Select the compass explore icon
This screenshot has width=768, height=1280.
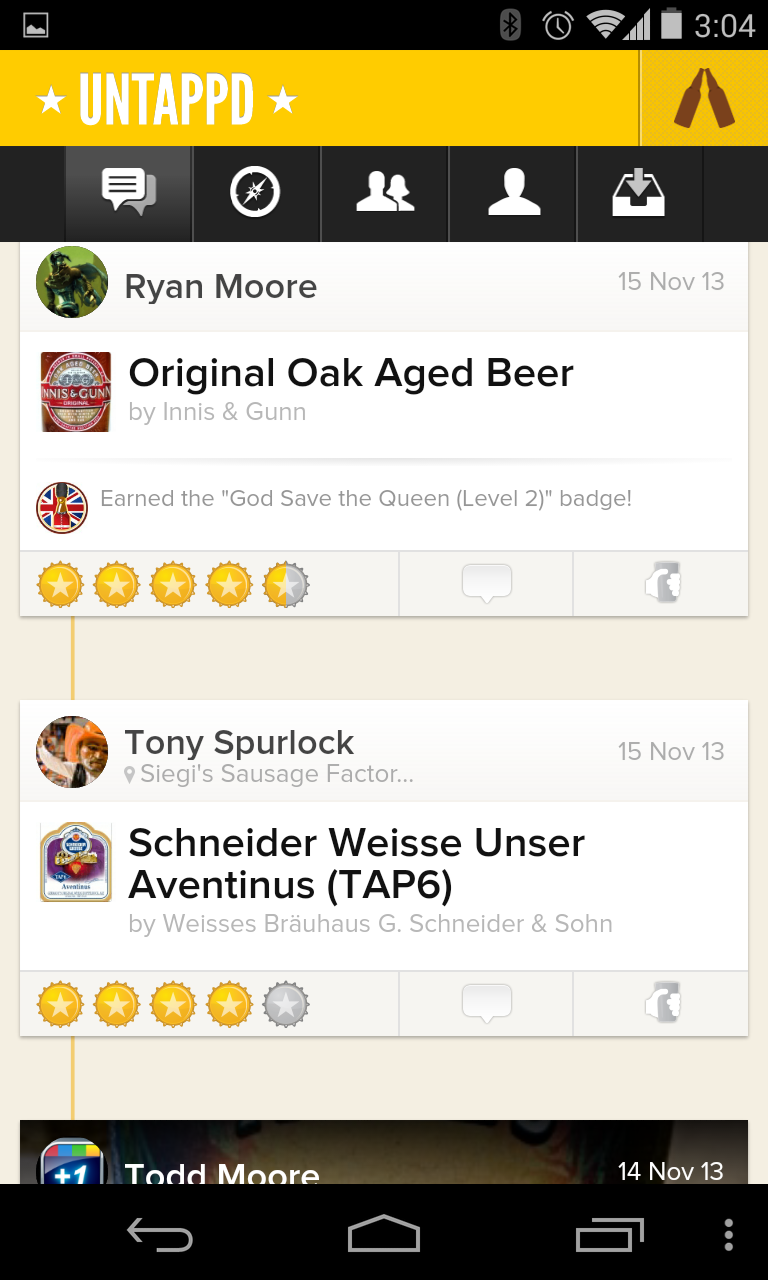(256, 193)
